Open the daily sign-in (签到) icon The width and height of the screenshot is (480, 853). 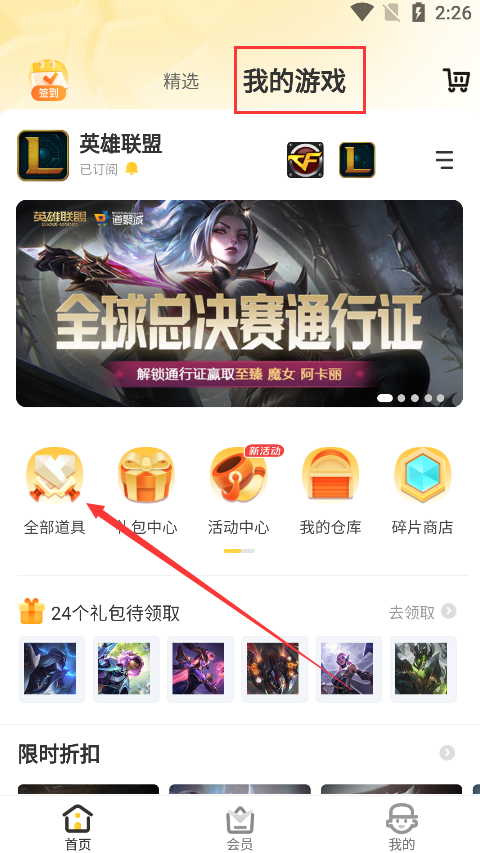pyautogui.click(x=49, y=81)
